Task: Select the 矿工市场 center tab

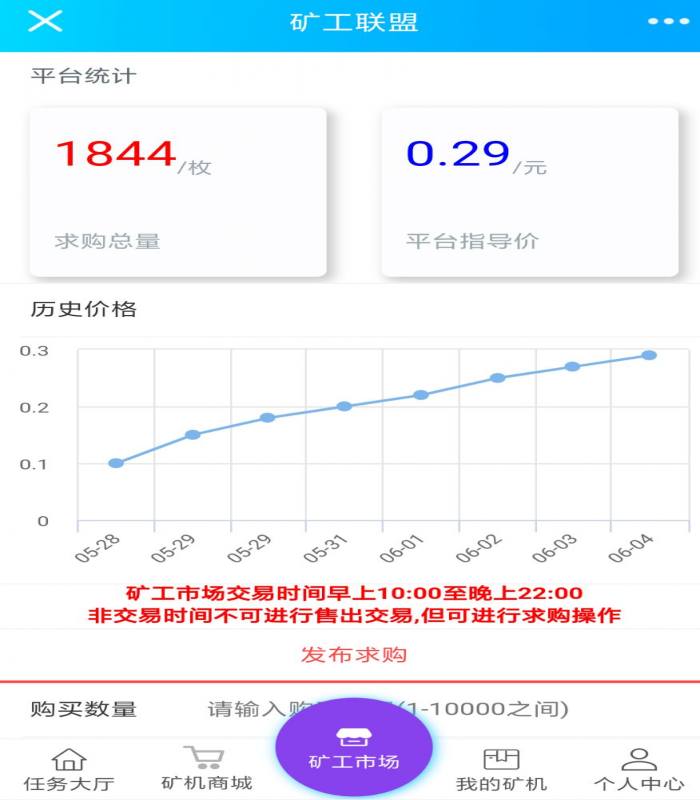Action: (x=353, y=749)
